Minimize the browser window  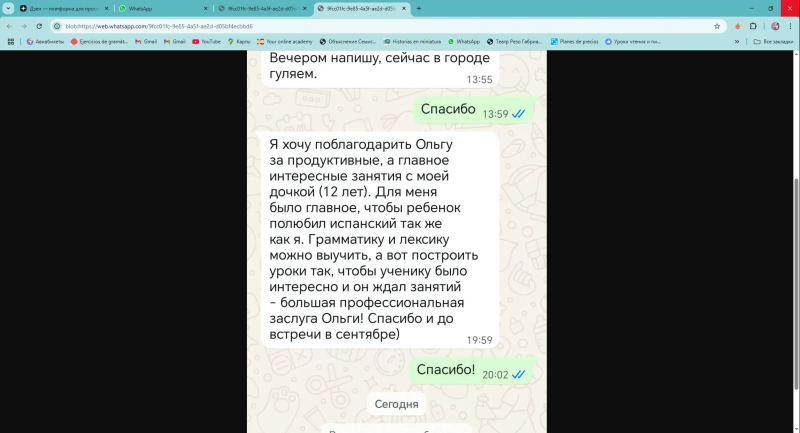click(752, 9)
